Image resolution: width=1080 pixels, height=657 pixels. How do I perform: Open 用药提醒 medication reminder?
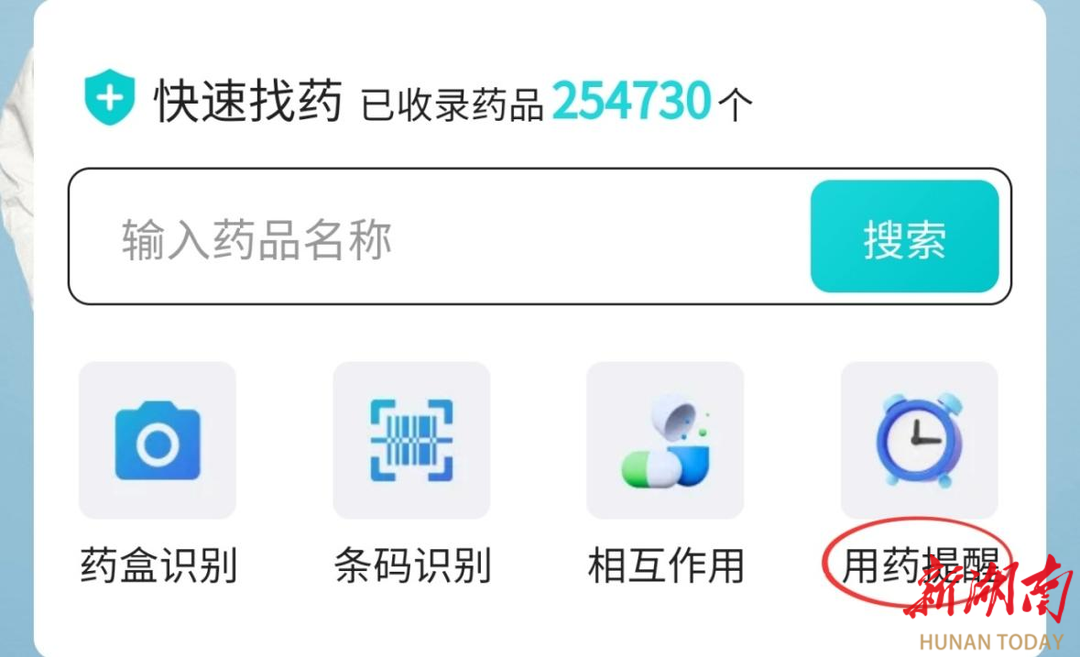(918, 441)
